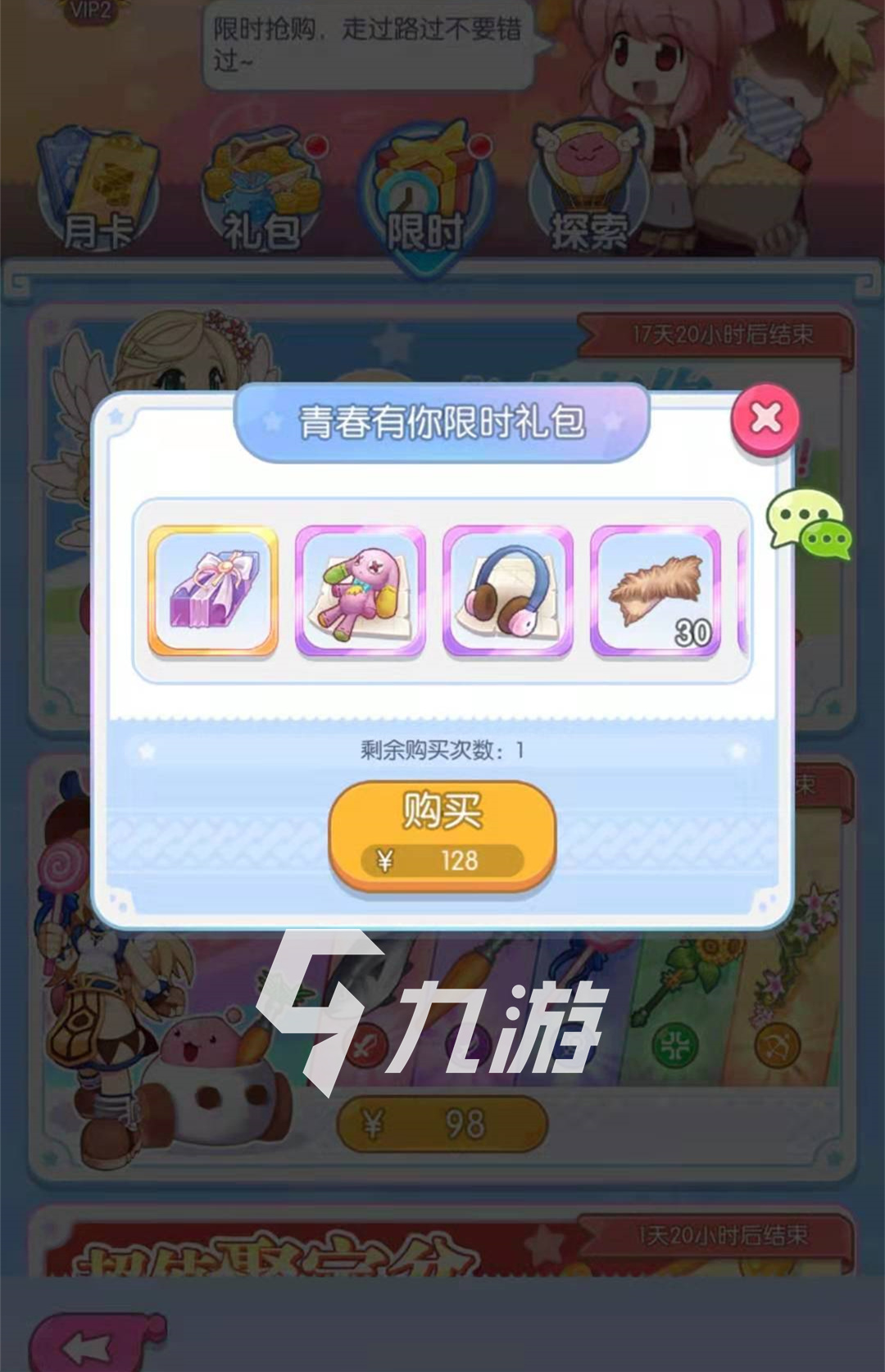Viewport: 885px width, 1372px height.
Task: View the pink bunny doll item
Action: (361, 591)
